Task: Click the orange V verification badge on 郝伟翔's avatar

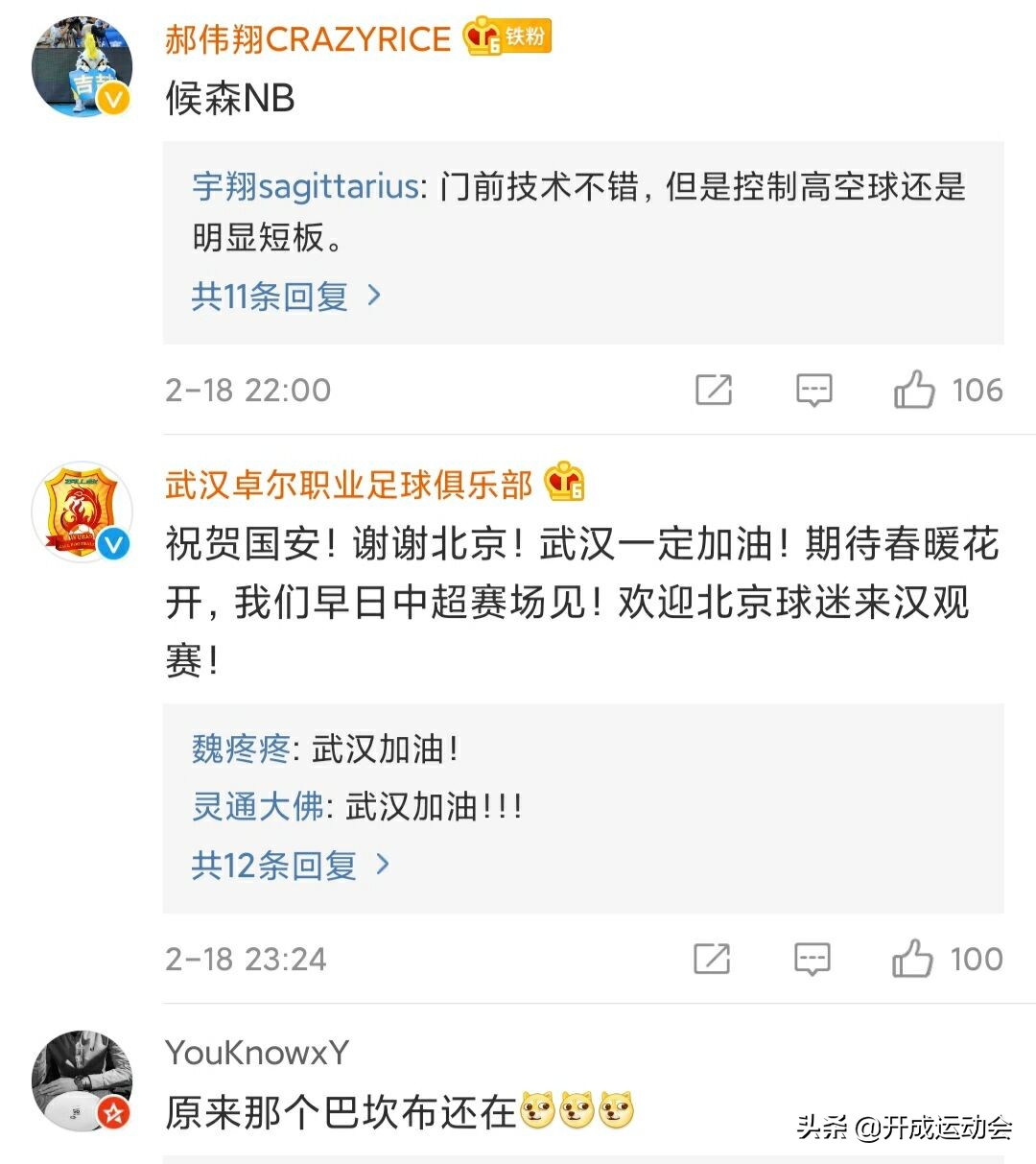Action: [114, 96]
